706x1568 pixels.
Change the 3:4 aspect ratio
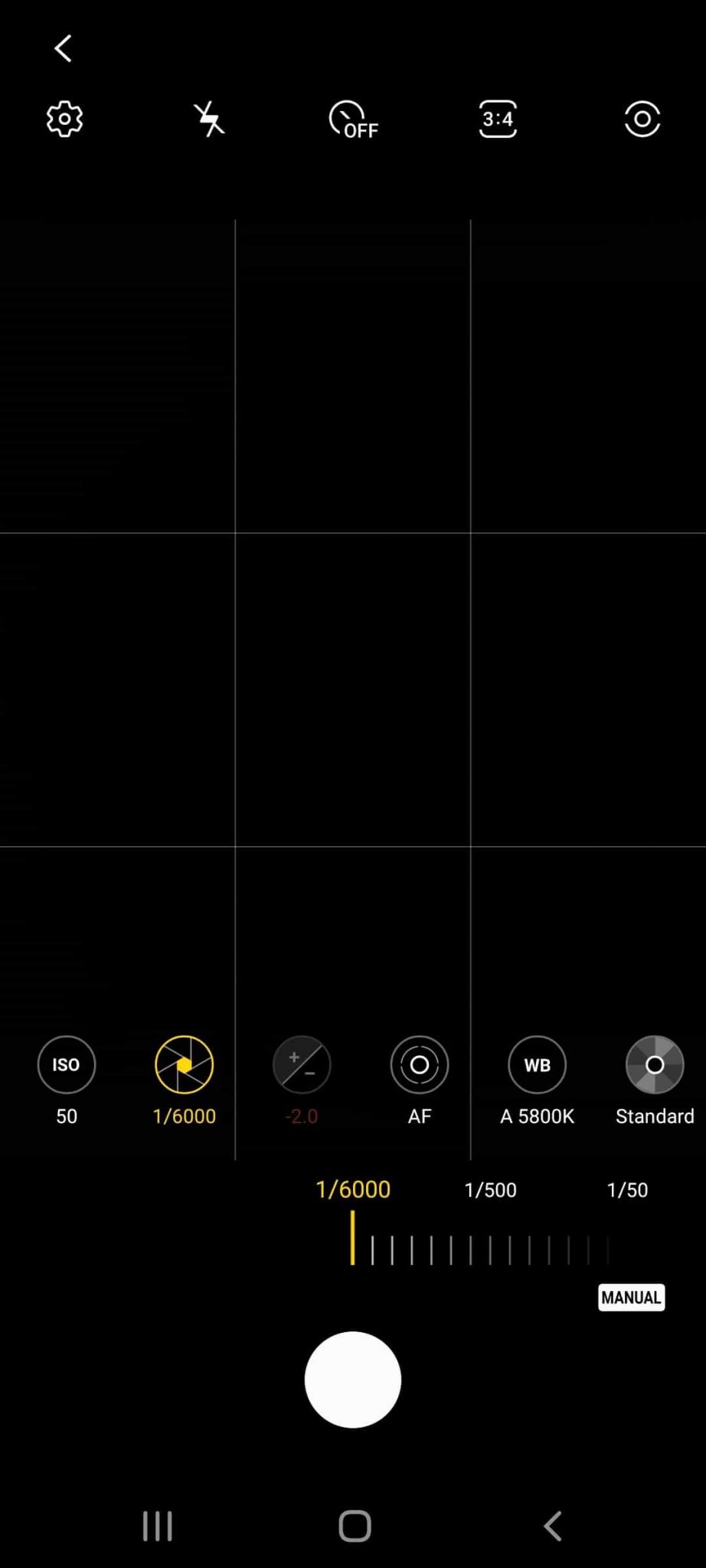tap(498, 119)
